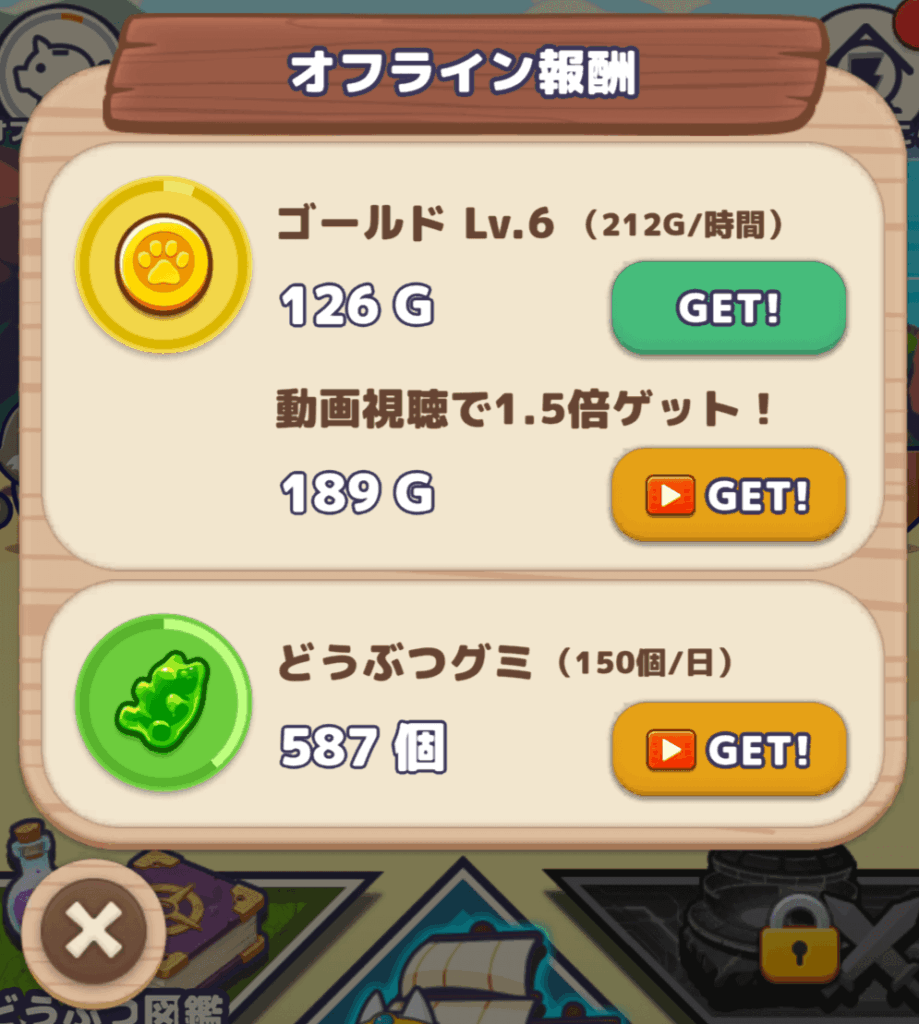919x1024 pixels.
Task: Close the offline rewards dialog
Action: coord(94,931)
